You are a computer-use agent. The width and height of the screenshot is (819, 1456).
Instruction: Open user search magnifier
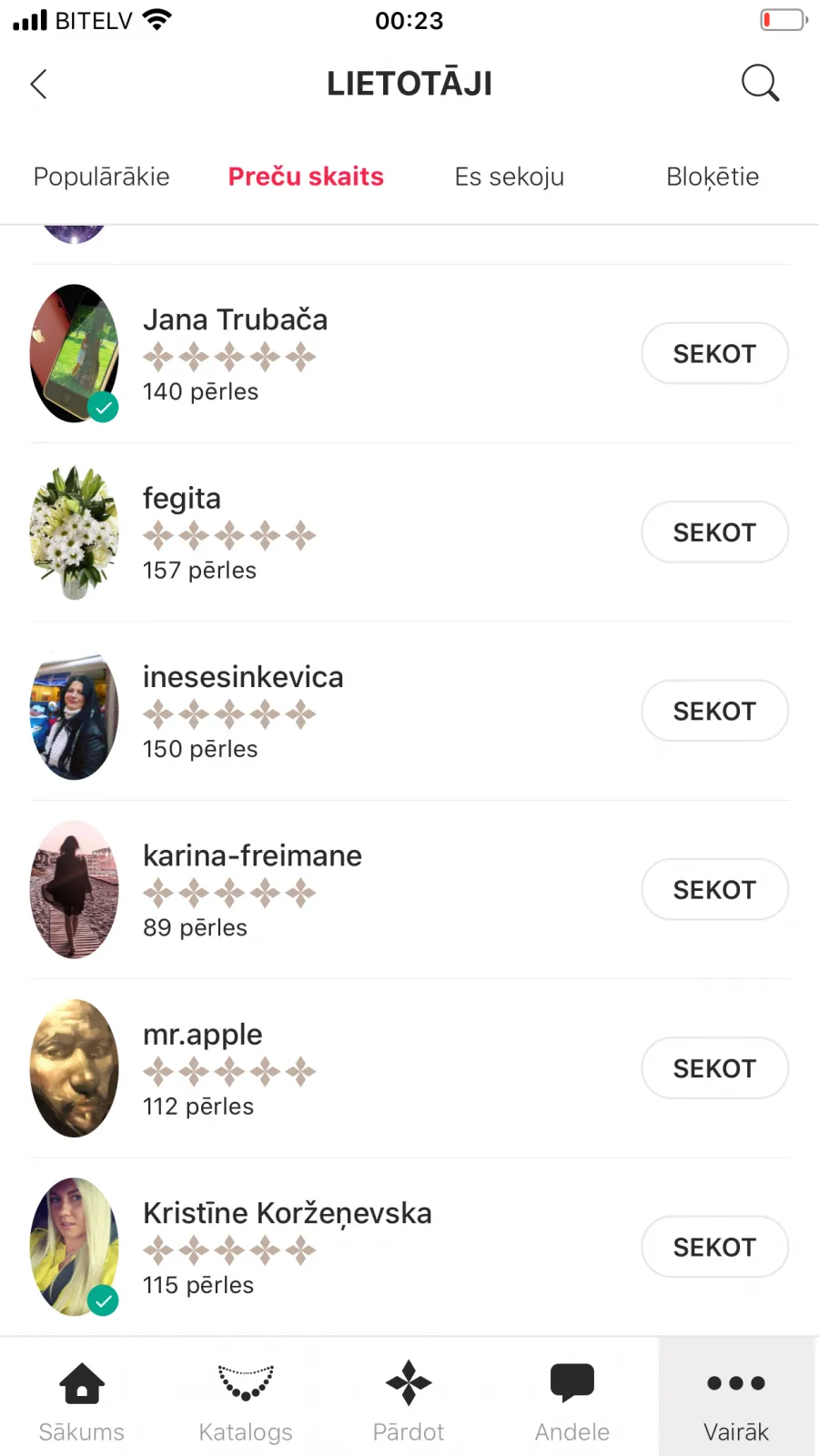[x=760, y=83]
